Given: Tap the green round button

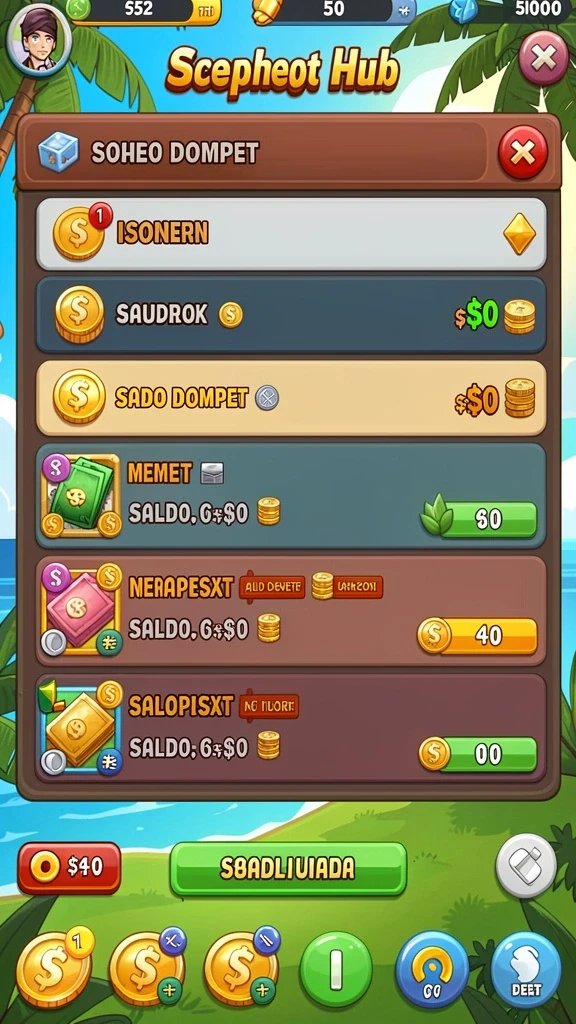Looking at the screenshot, I should tap(336, 969).
